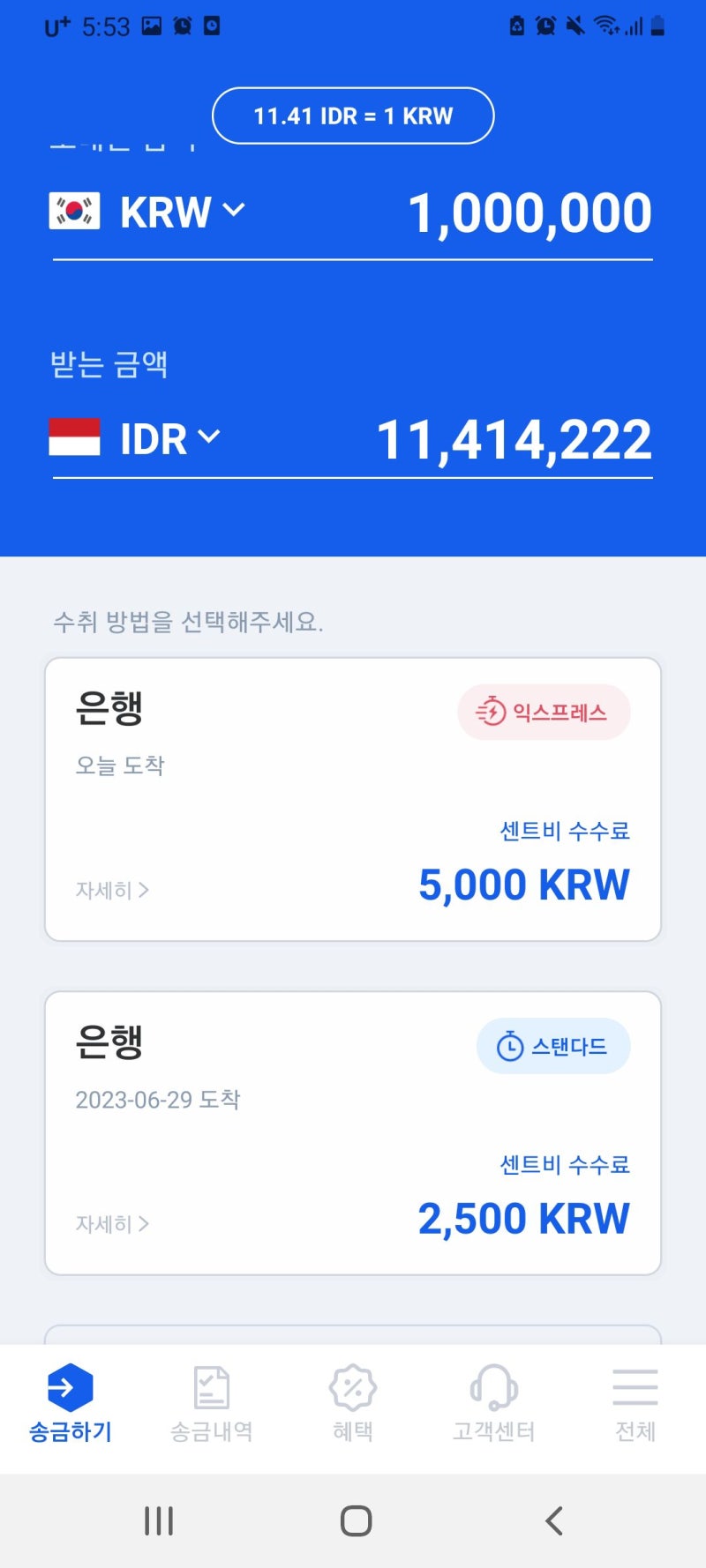706x1568 pixels.
Task: Tap the 11.41 IDR = 1 KRW rate pill
Action: tap(353, 115)
